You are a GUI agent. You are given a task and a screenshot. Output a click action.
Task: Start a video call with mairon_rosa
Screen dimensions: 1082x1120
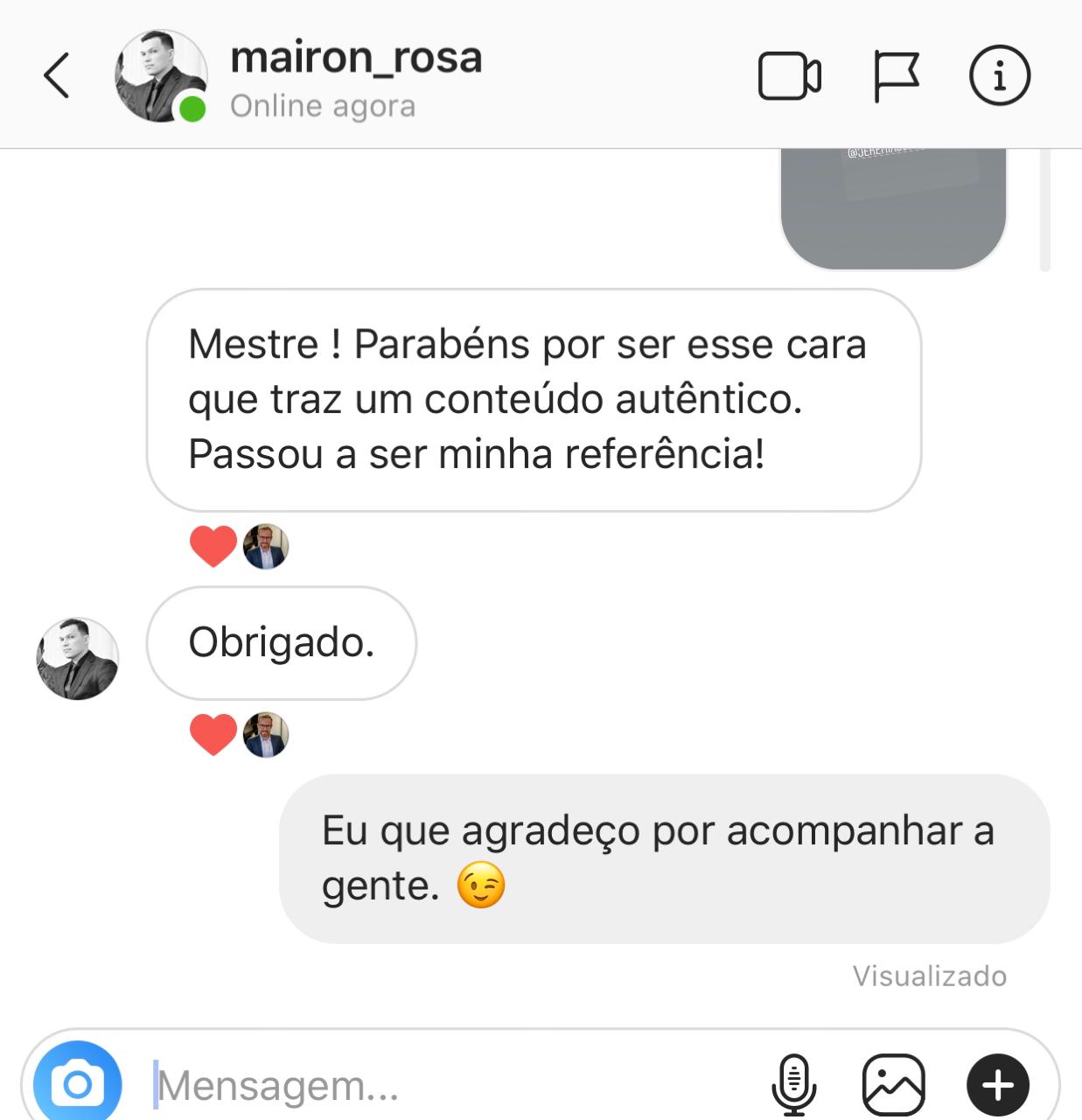[x=789, y=76]
